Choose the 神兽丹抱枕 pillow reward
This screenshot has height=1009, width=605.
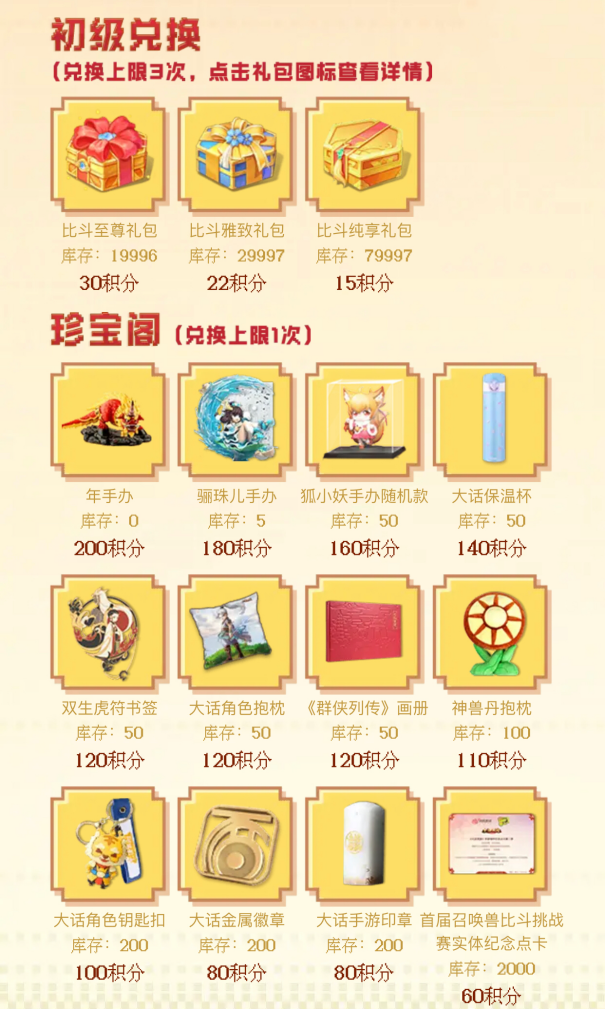tap(491, 632)
